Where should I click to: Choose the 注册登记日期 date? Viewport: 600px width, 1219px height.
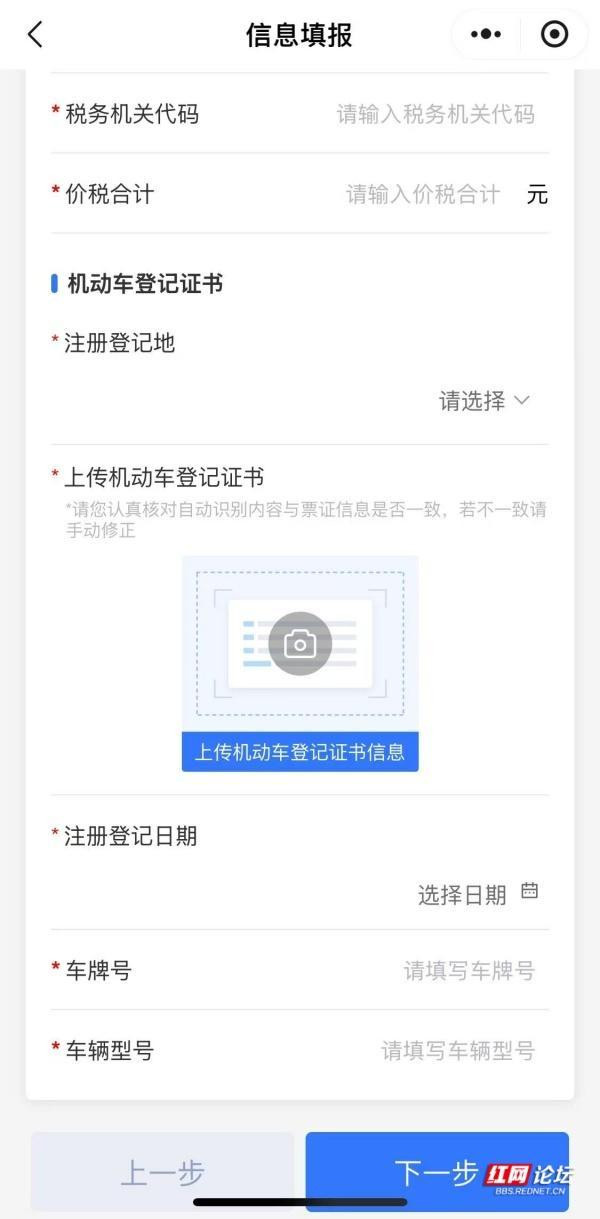pos(478,894)
